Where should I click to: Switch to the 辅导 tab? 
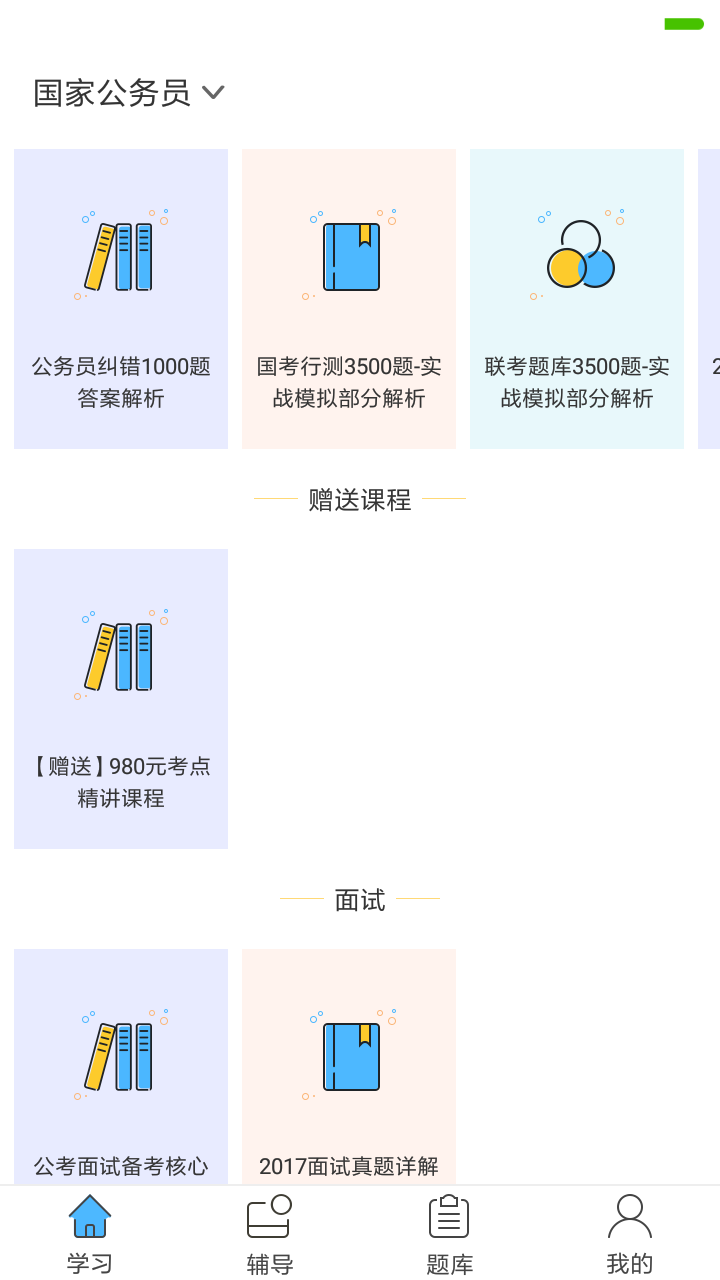click(x=270, y=1234)
